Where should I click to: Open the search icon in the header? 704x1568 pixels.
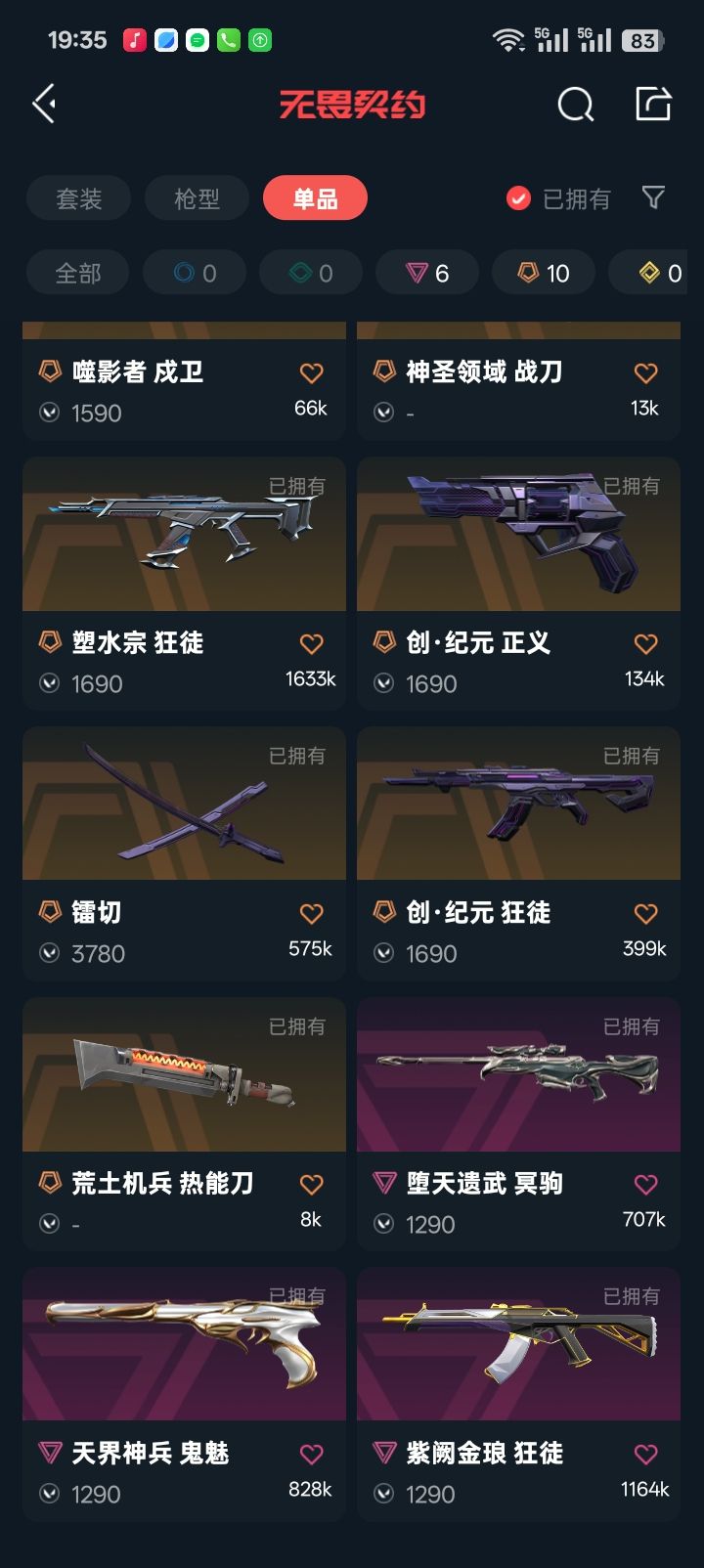point(575,104)
